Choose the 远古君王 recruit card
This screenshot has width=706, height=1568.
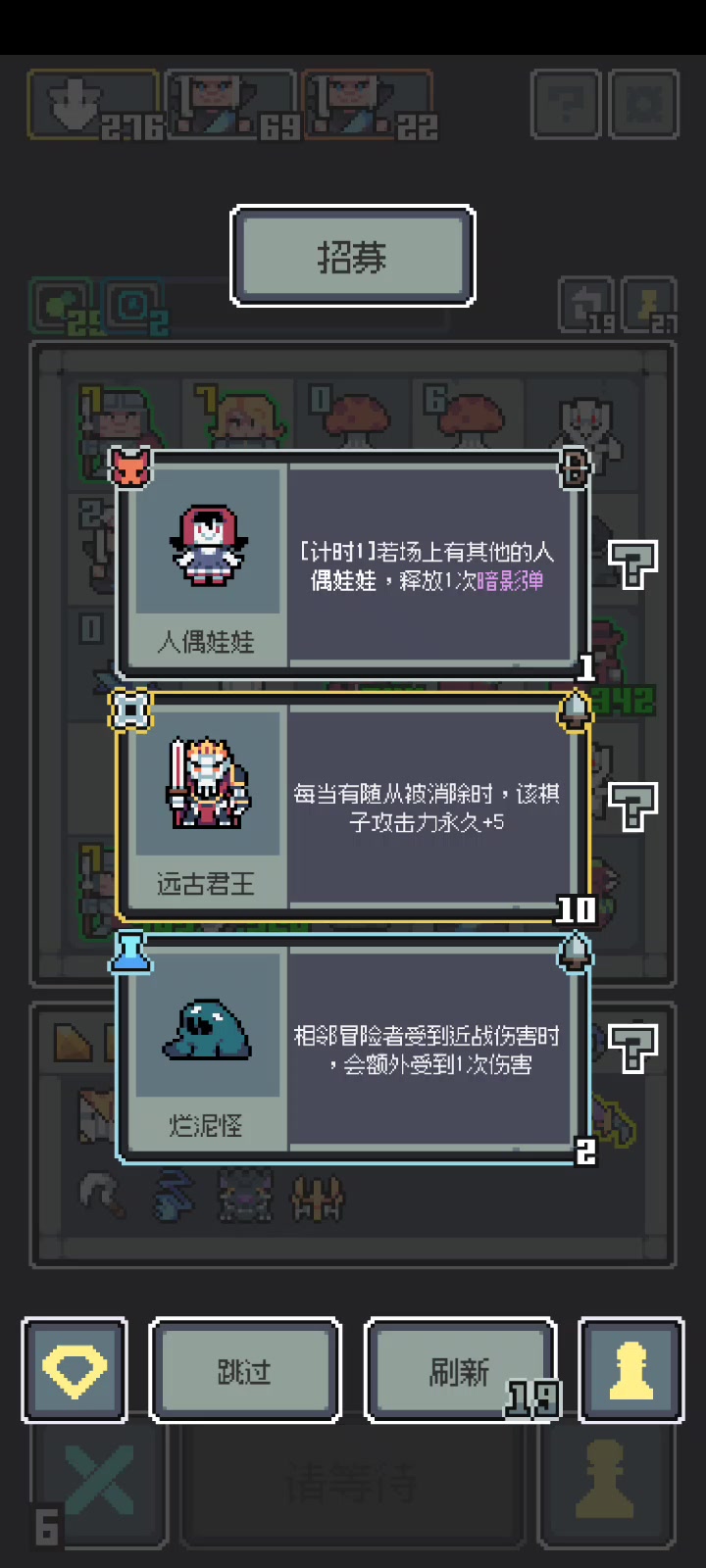click(353, 808)
